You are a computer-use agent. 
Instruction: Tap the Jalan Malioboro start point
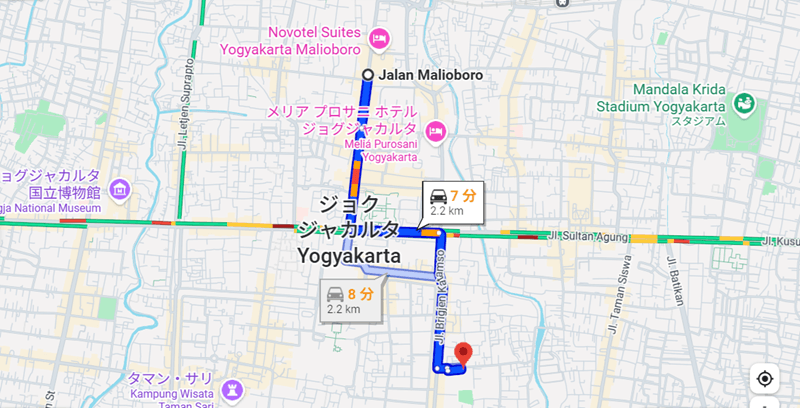(x=368, y=75)
